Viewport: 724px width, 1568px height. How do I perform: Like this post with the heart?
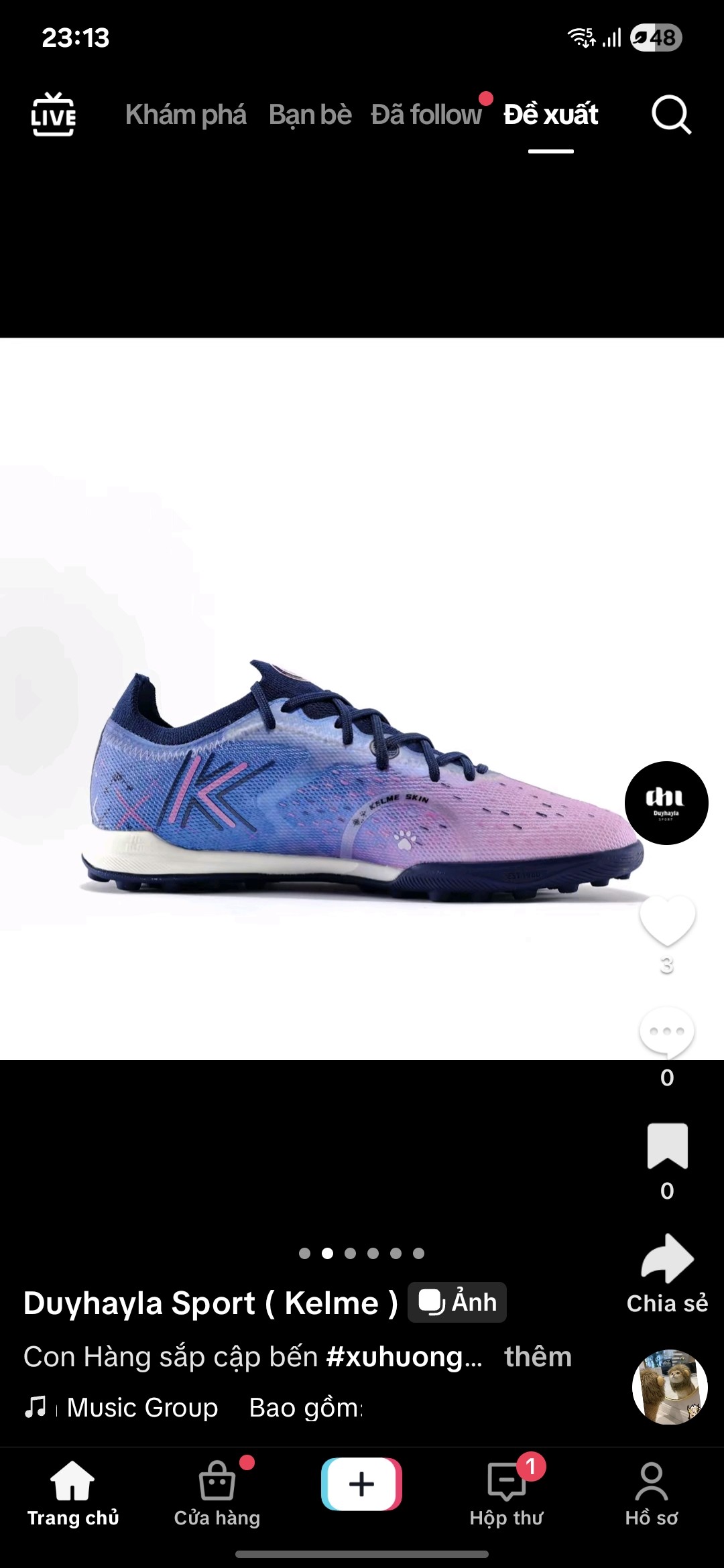[x=667, y=920]
